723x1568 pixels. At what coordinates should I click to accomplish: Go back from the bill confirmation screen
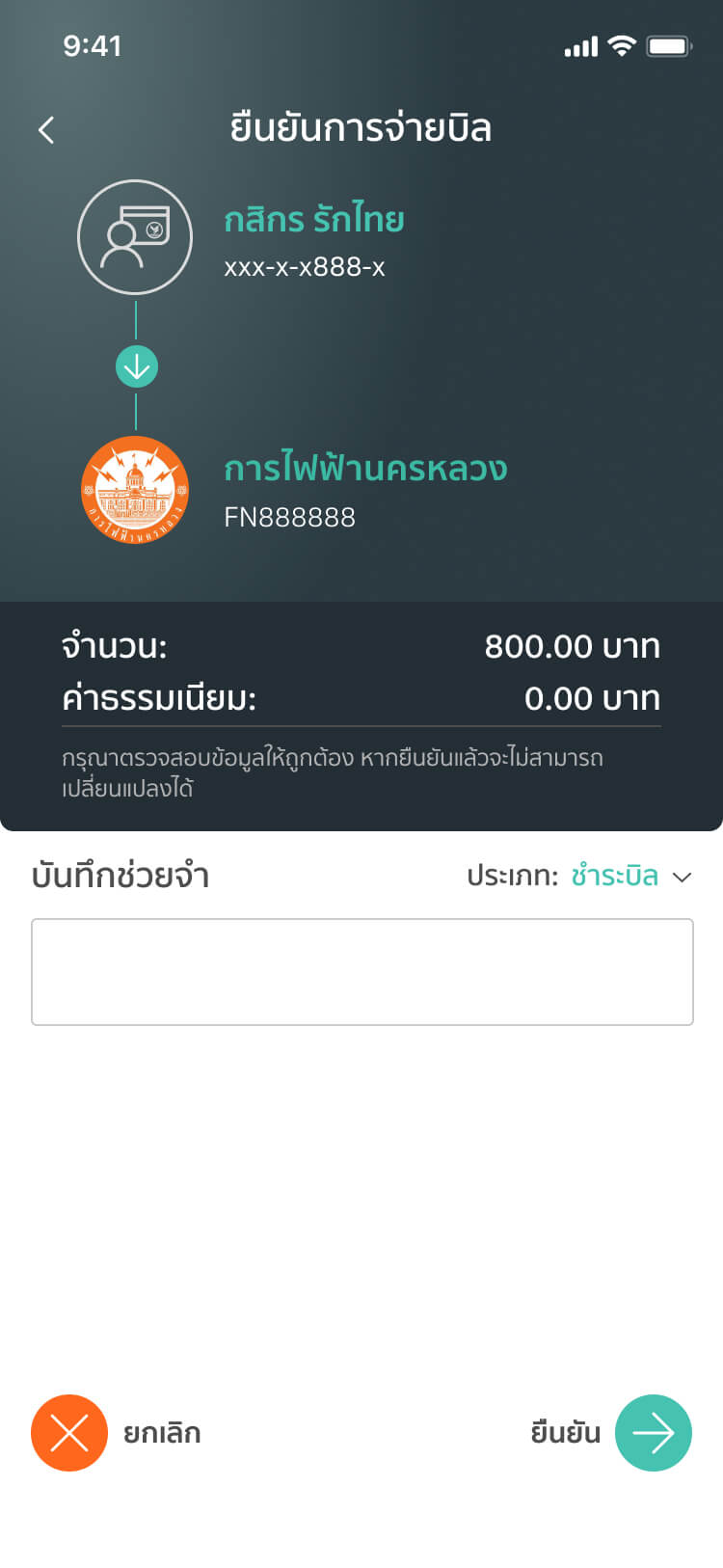[x=46, y=130]
